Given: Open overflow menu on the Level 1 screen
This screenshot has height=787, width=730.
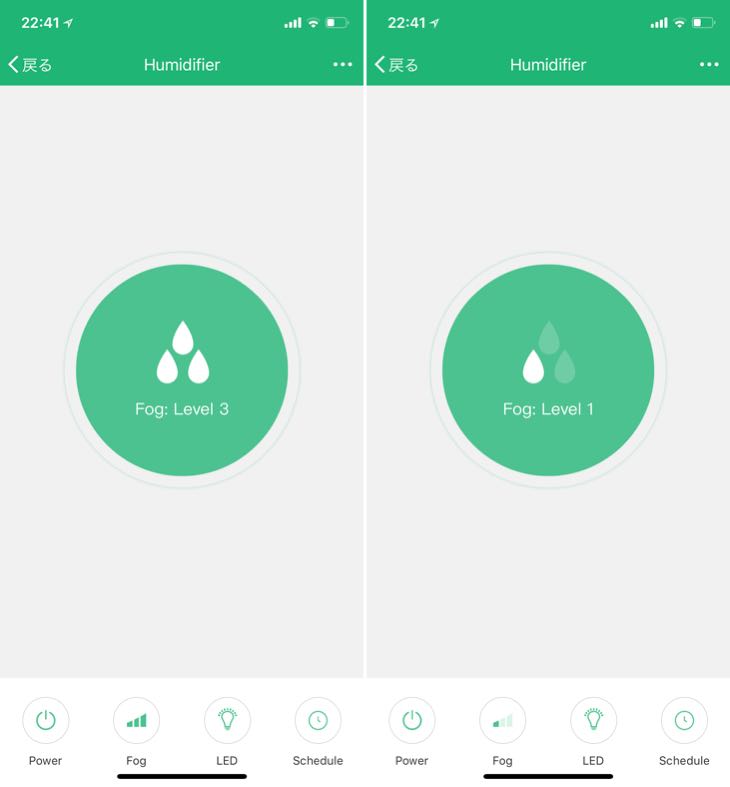Looking at the screenshot, I should (709, 65).
